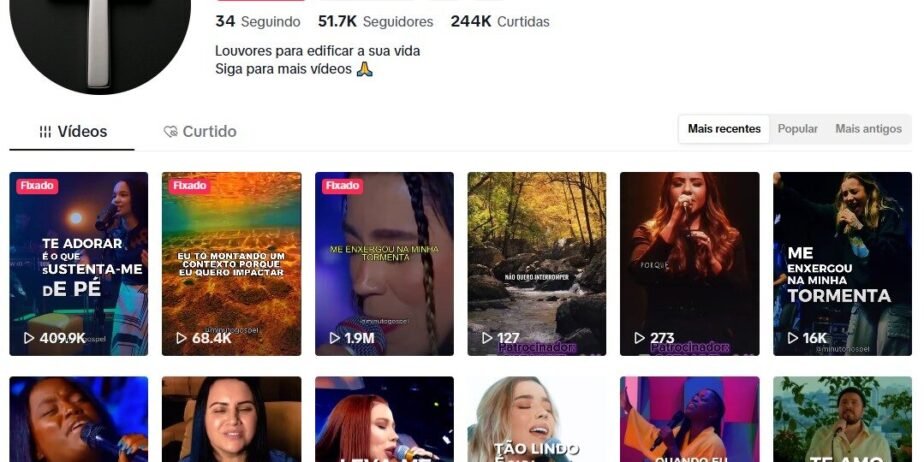Open pinned video with 409.9K views
The image size is (924, 462).
pos(79,263)
